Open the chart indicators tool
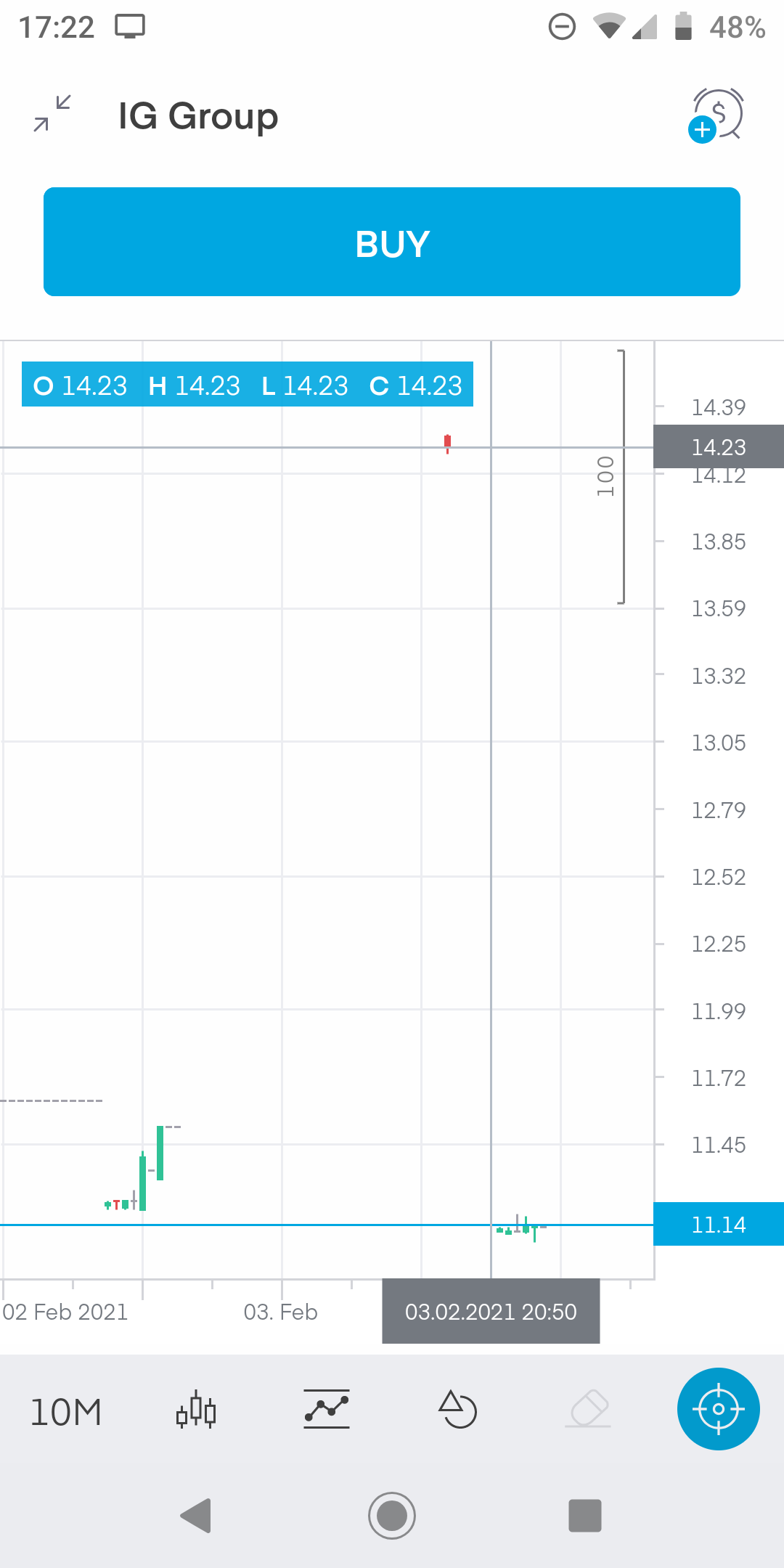 click(x=327, y=1410)
